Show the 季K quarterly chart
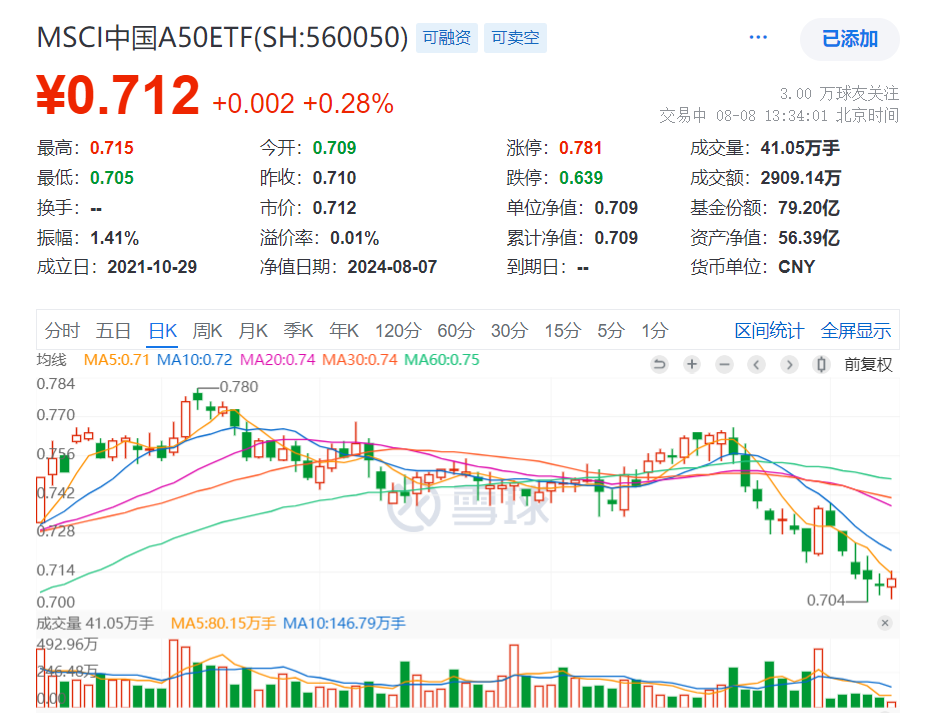 coord(298,331)
